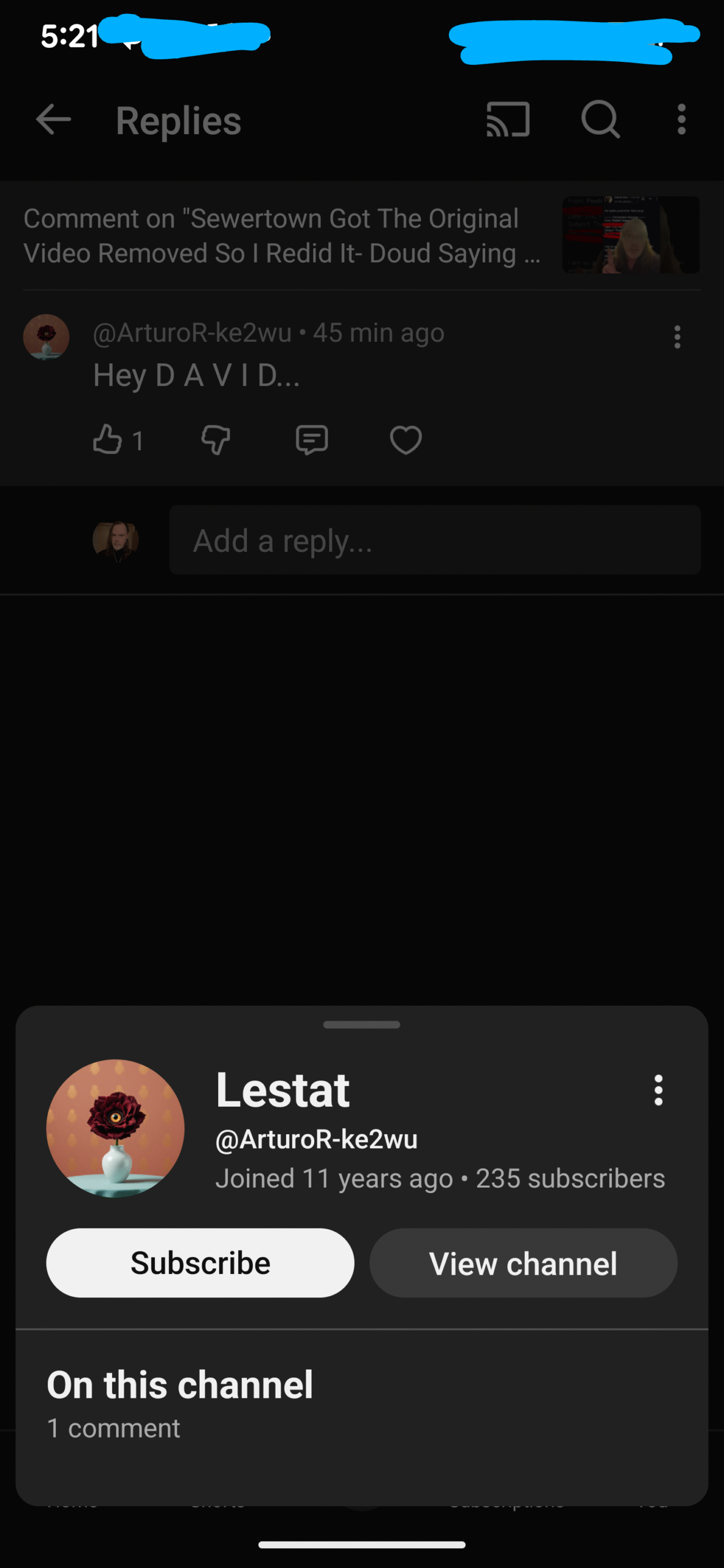
Task: Open the top bar overflow menu
Action: 681,119
